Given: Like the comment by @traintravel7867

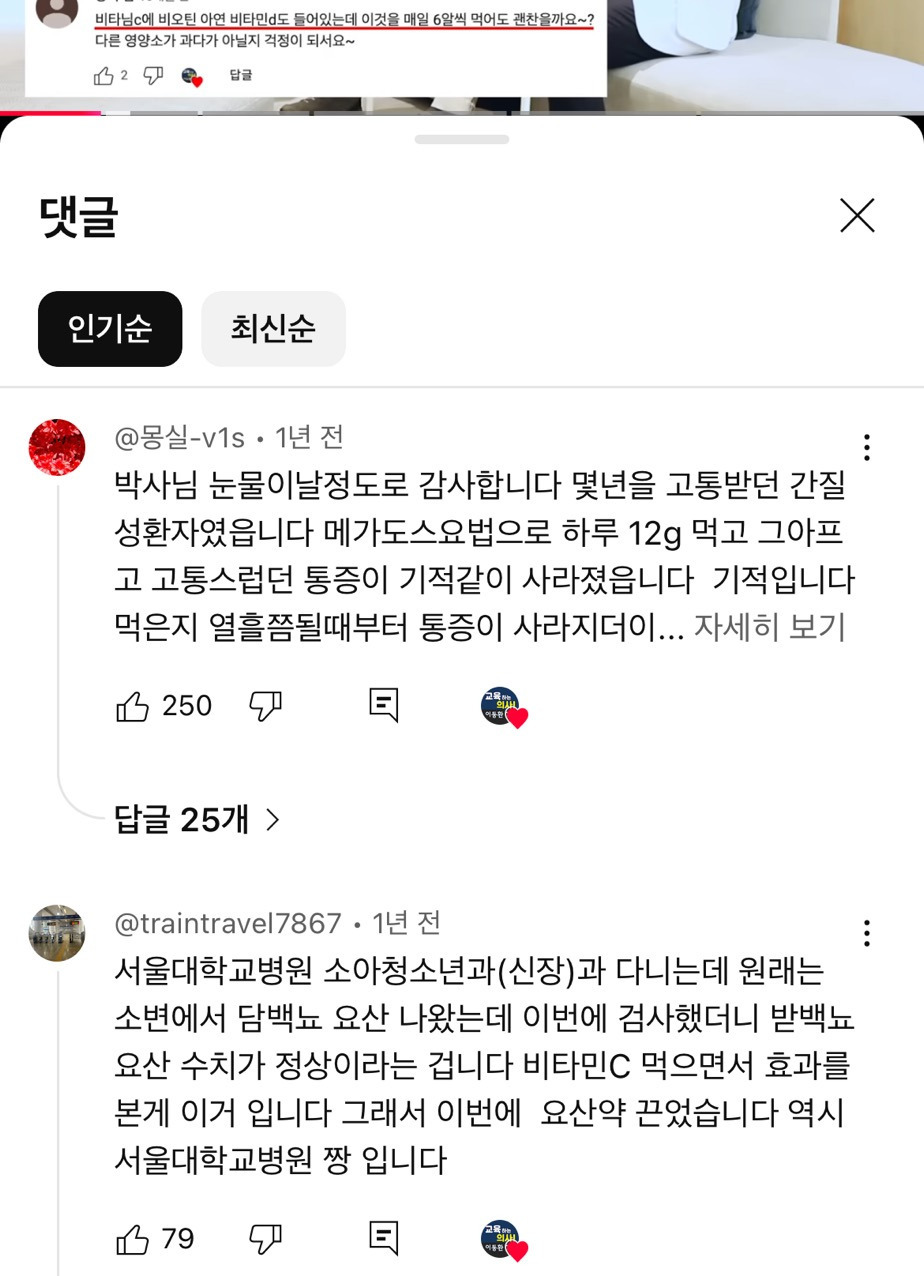Looking at the screenshot, I should 133,1239.
